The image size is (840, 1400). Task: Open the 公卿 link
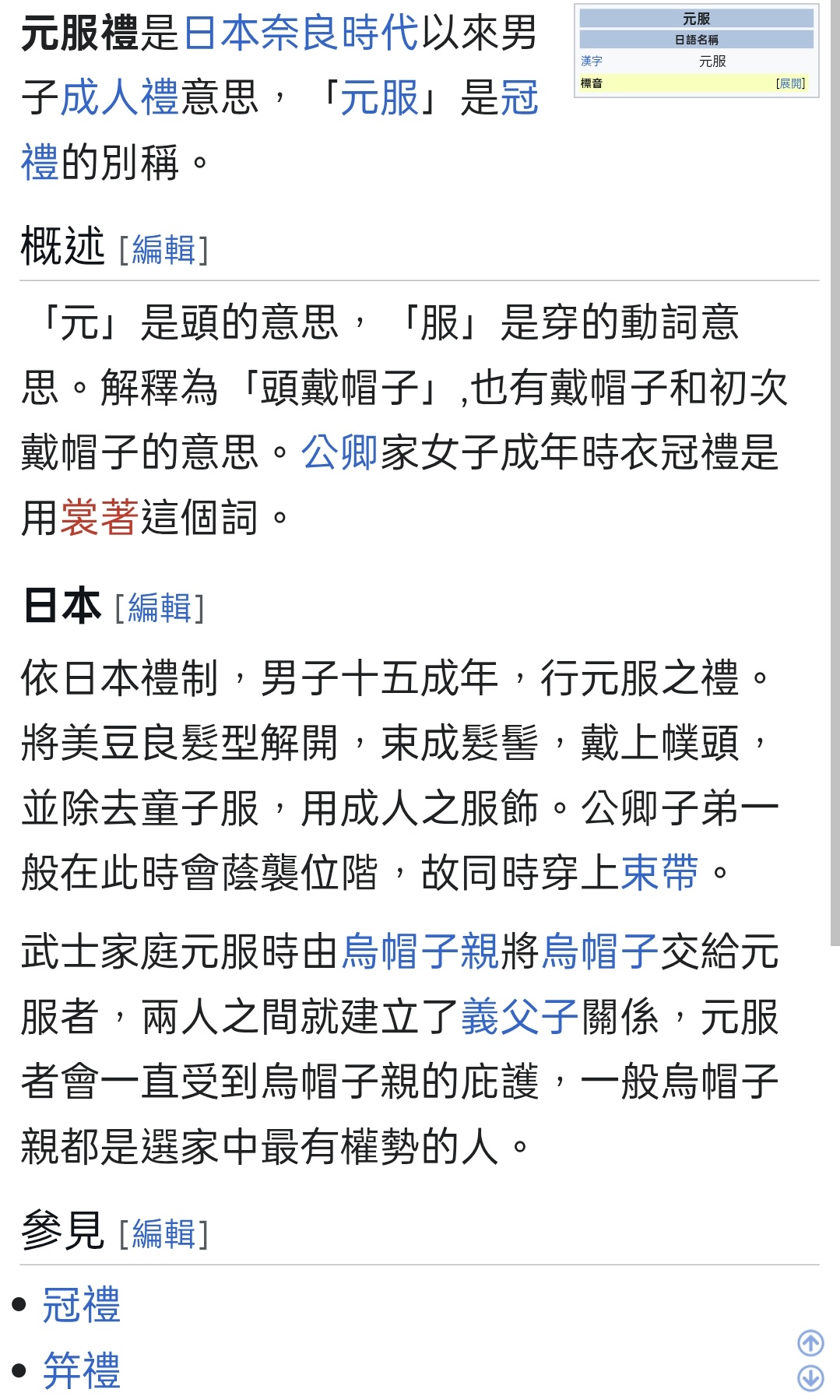point(339,452)
